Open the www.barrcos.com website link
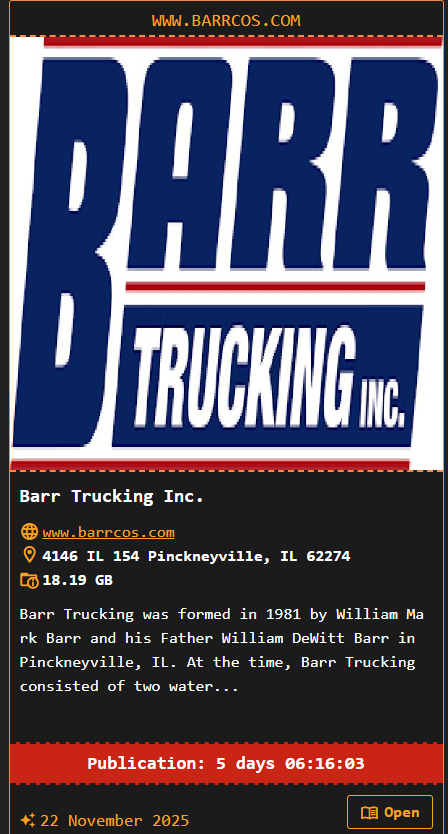This screenshot has width=448, height=834. 108,532
